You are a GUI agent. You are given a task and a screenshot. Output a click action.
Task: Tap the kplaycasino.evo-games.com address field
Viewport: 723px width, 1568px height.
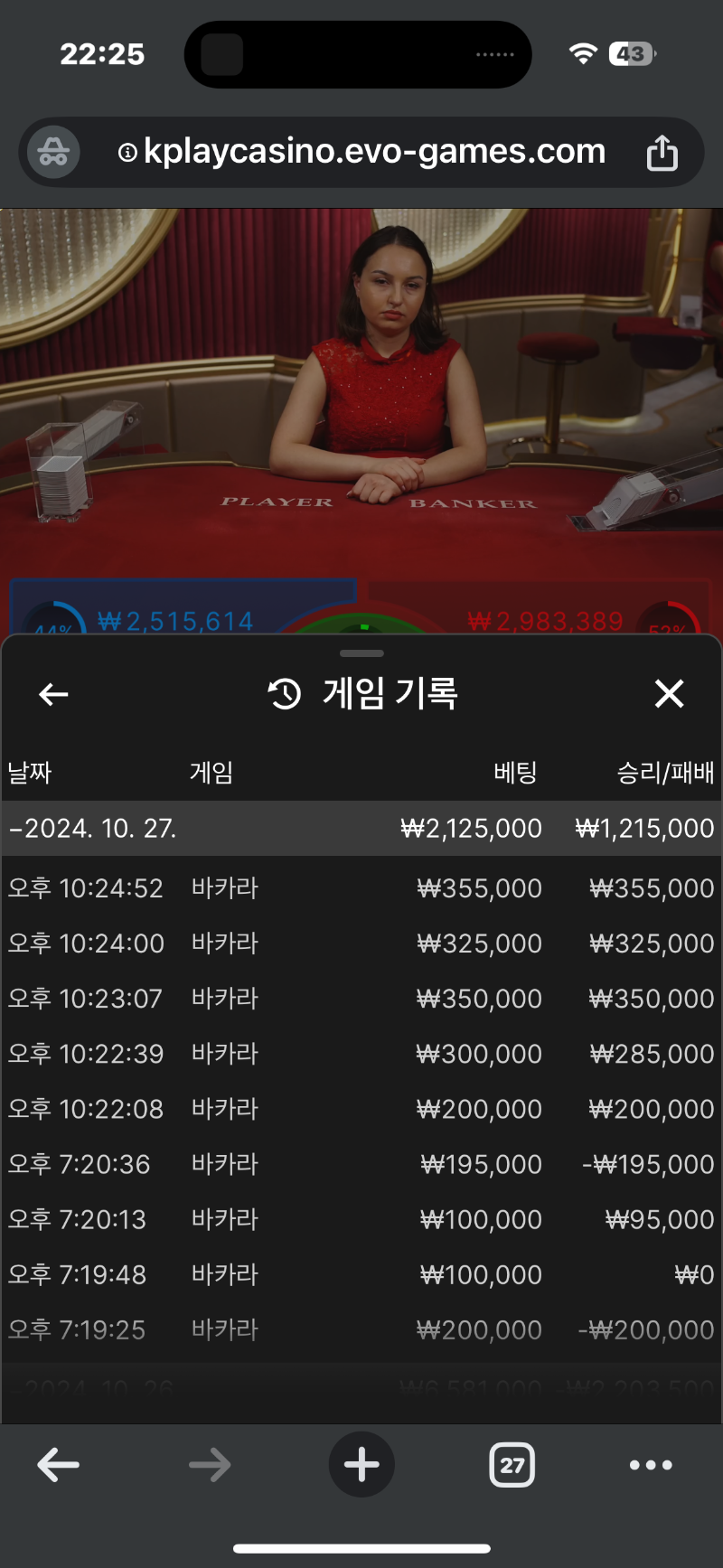click(362, 152)
